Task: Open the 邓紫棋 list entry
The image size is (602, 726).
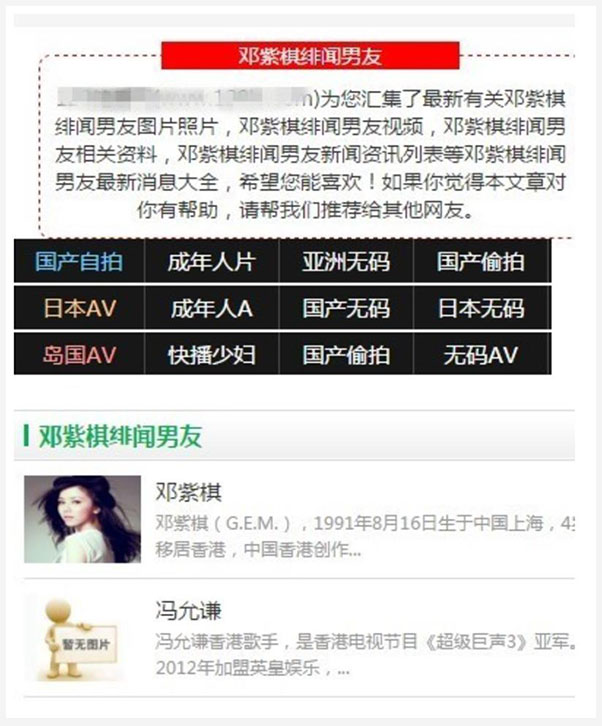Action: pyautogui.click(x=189, y=493)
